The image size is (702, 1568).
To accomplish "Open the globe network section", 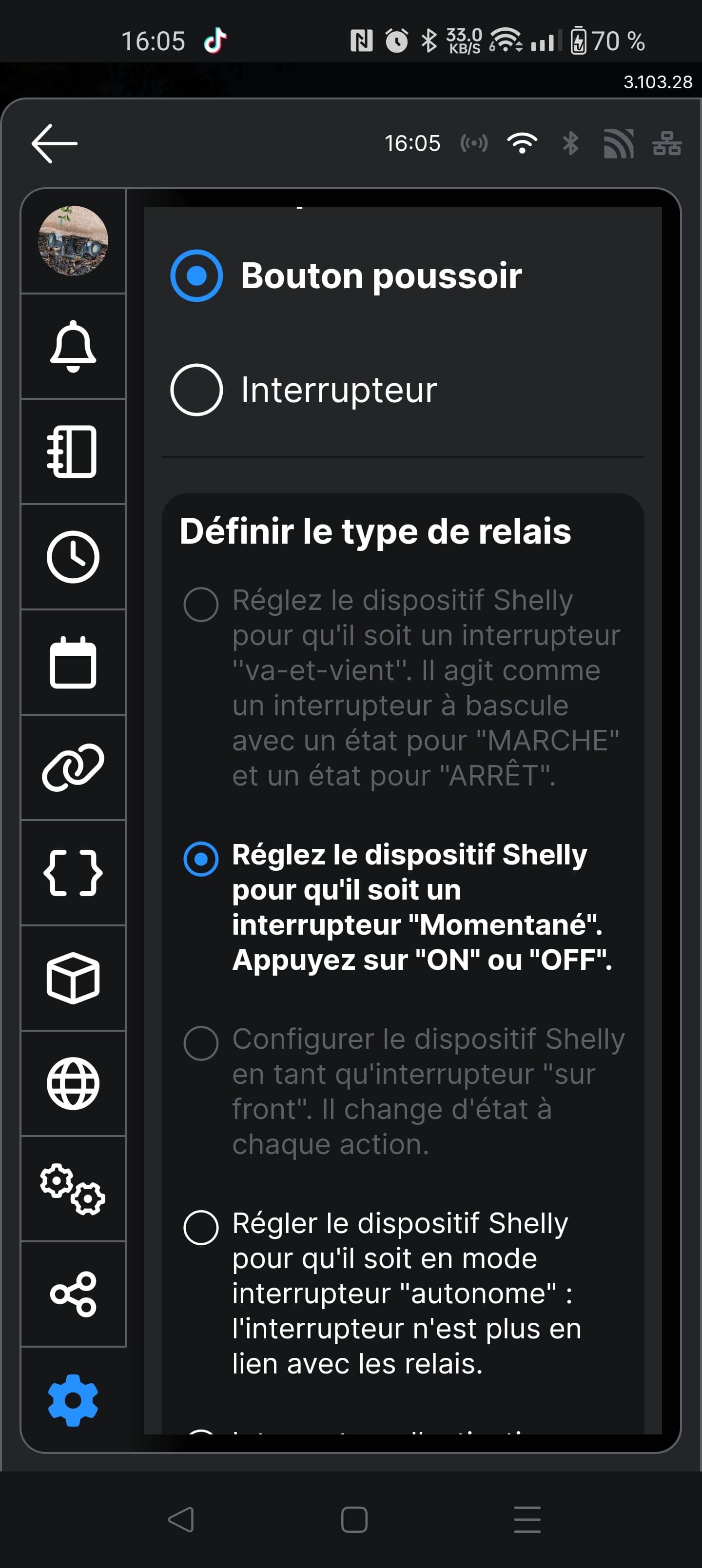I will pyautogui.click(x=73, y=1083).
